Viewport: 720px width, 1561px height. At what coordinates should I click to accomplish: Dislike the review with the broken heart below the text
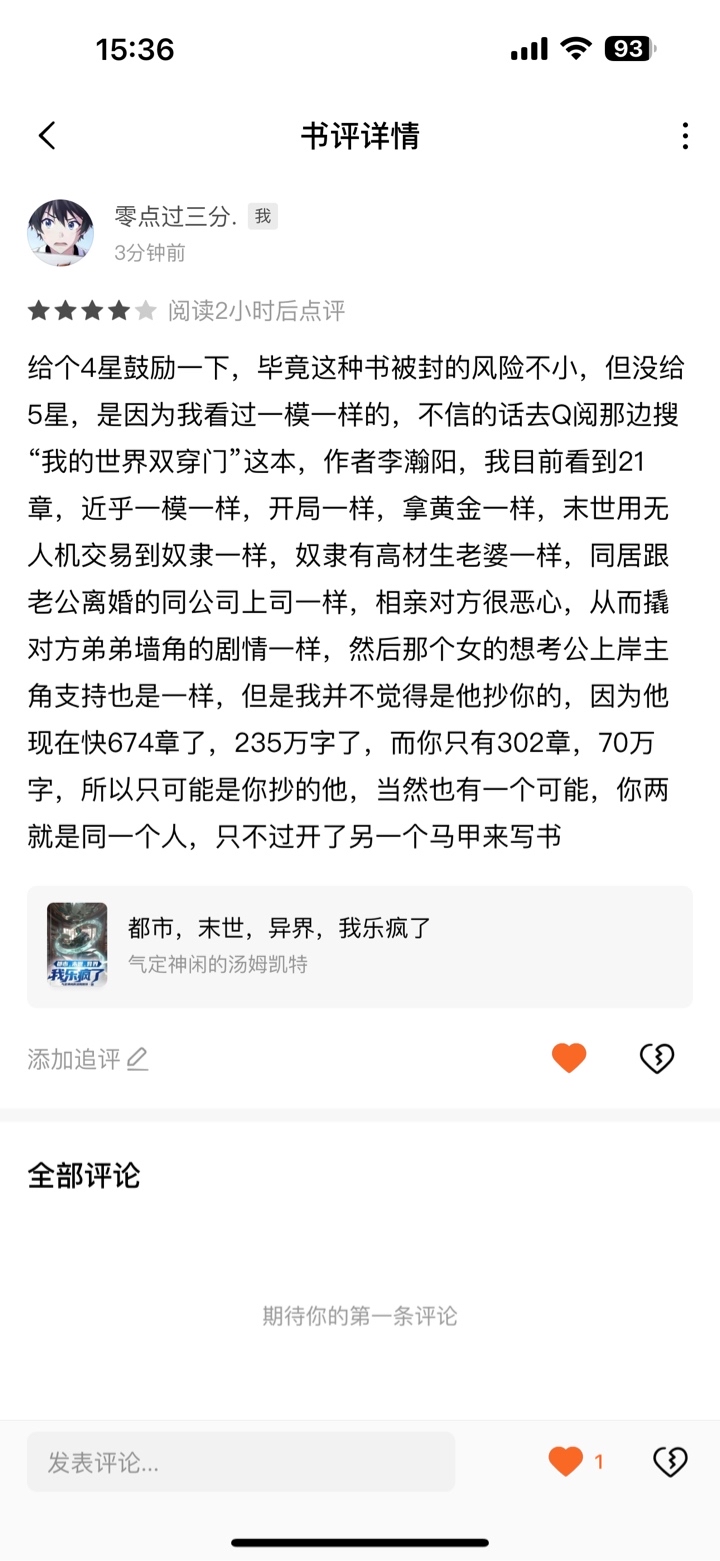click(x=657, y=1058)
